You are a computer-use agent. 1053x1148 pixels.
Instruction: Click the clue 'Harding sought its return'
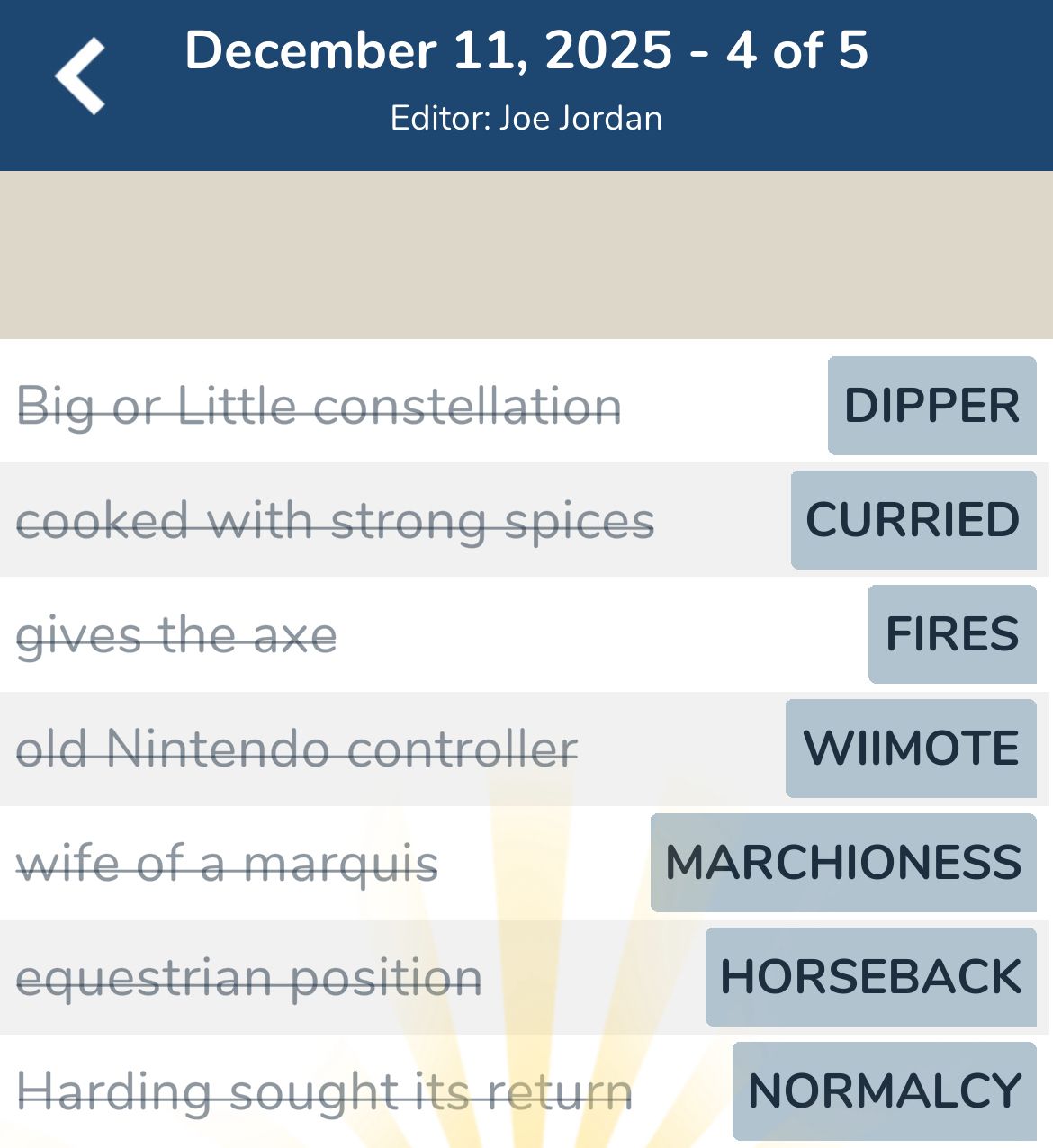point(325,1090)
